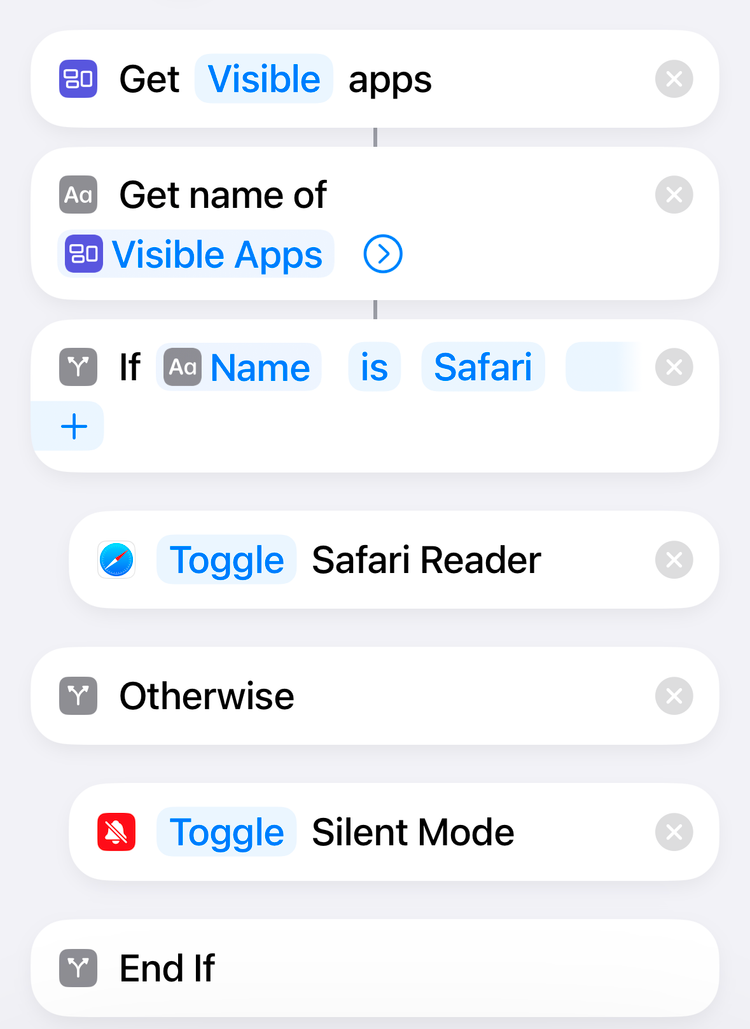Remove the If action

click(674, 367)
